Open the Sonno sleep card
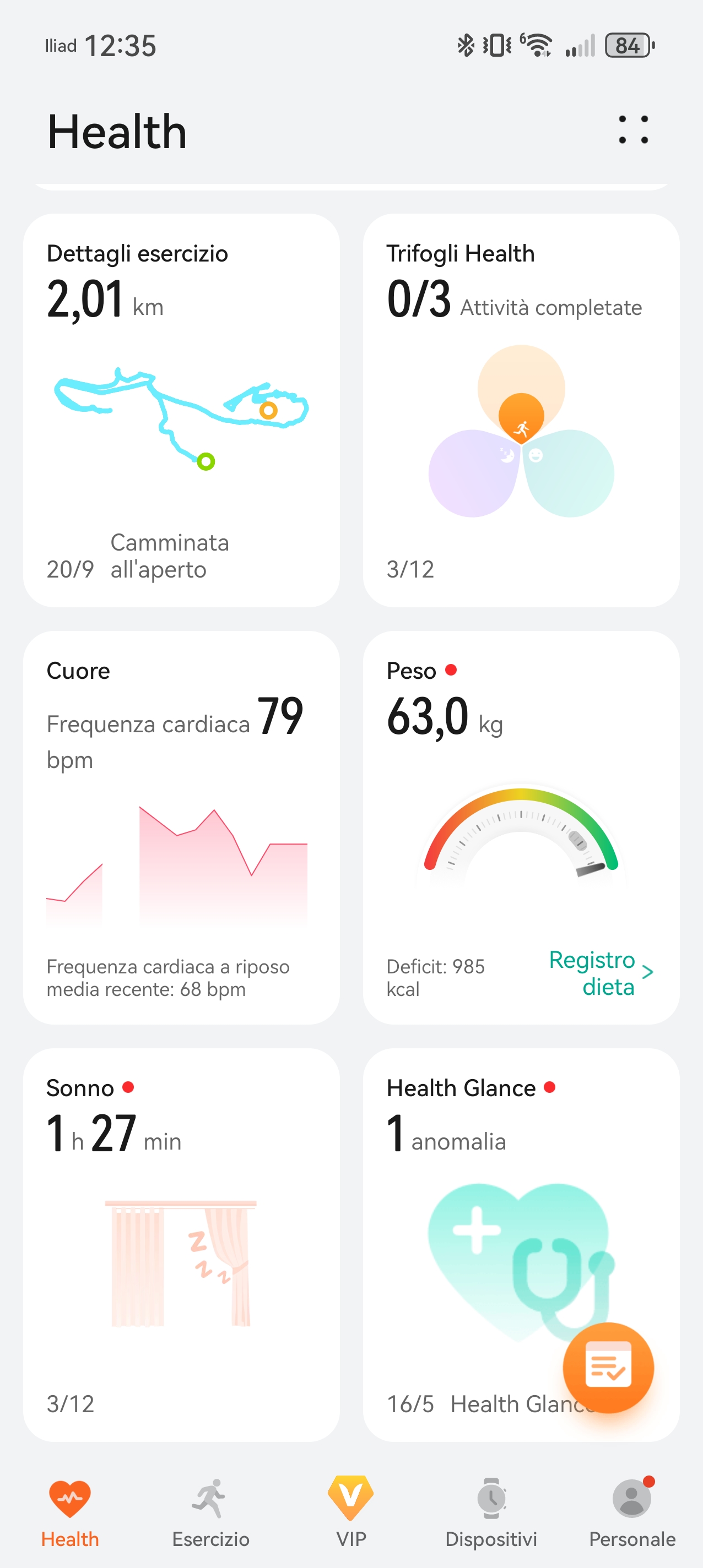Screen dimensions: 703x1568 (x=181, y=1244)
